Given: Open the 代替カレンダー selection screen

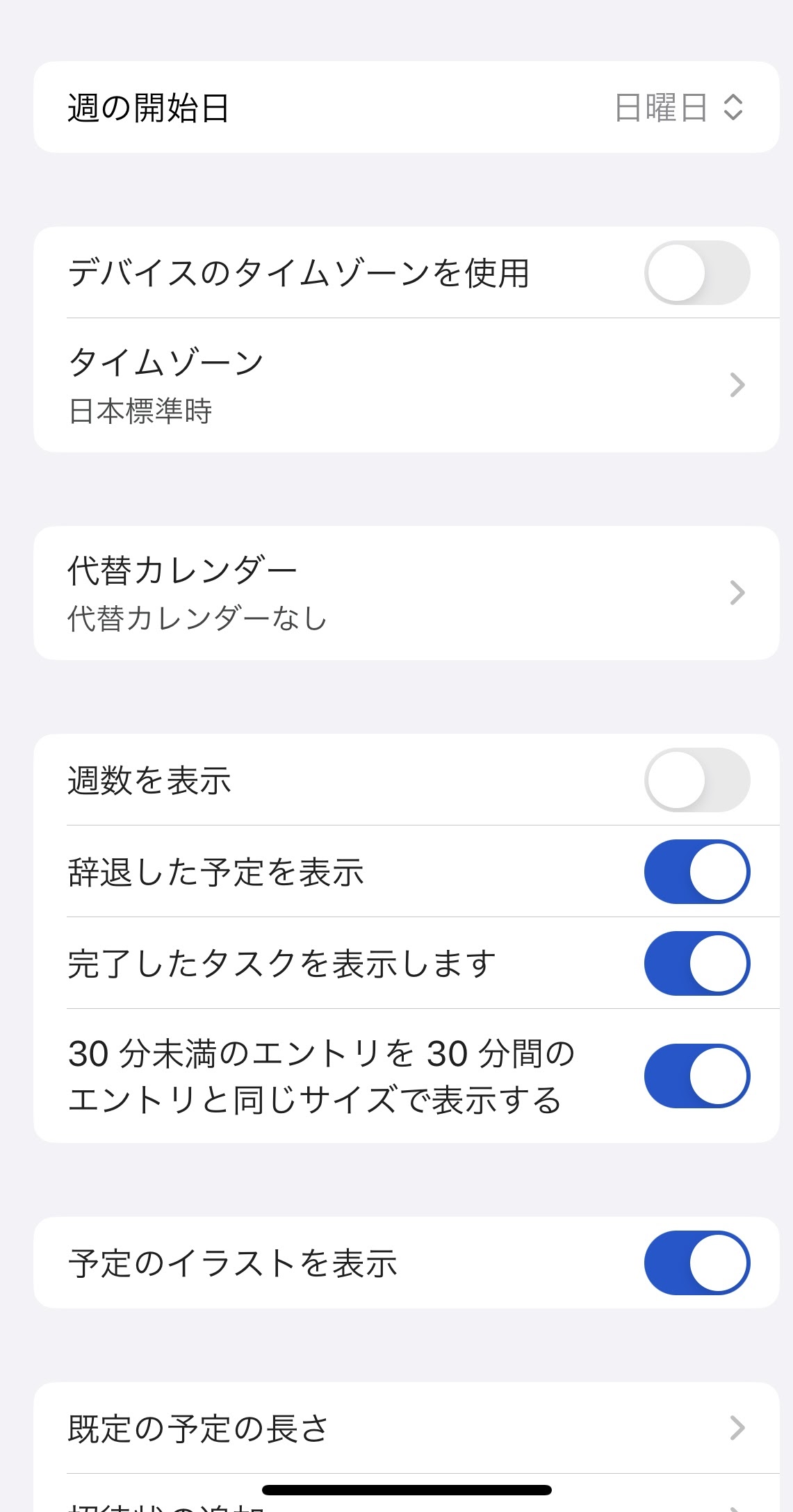Looking at the screenshot, I should pyautogui.click(x=396, y=594).
